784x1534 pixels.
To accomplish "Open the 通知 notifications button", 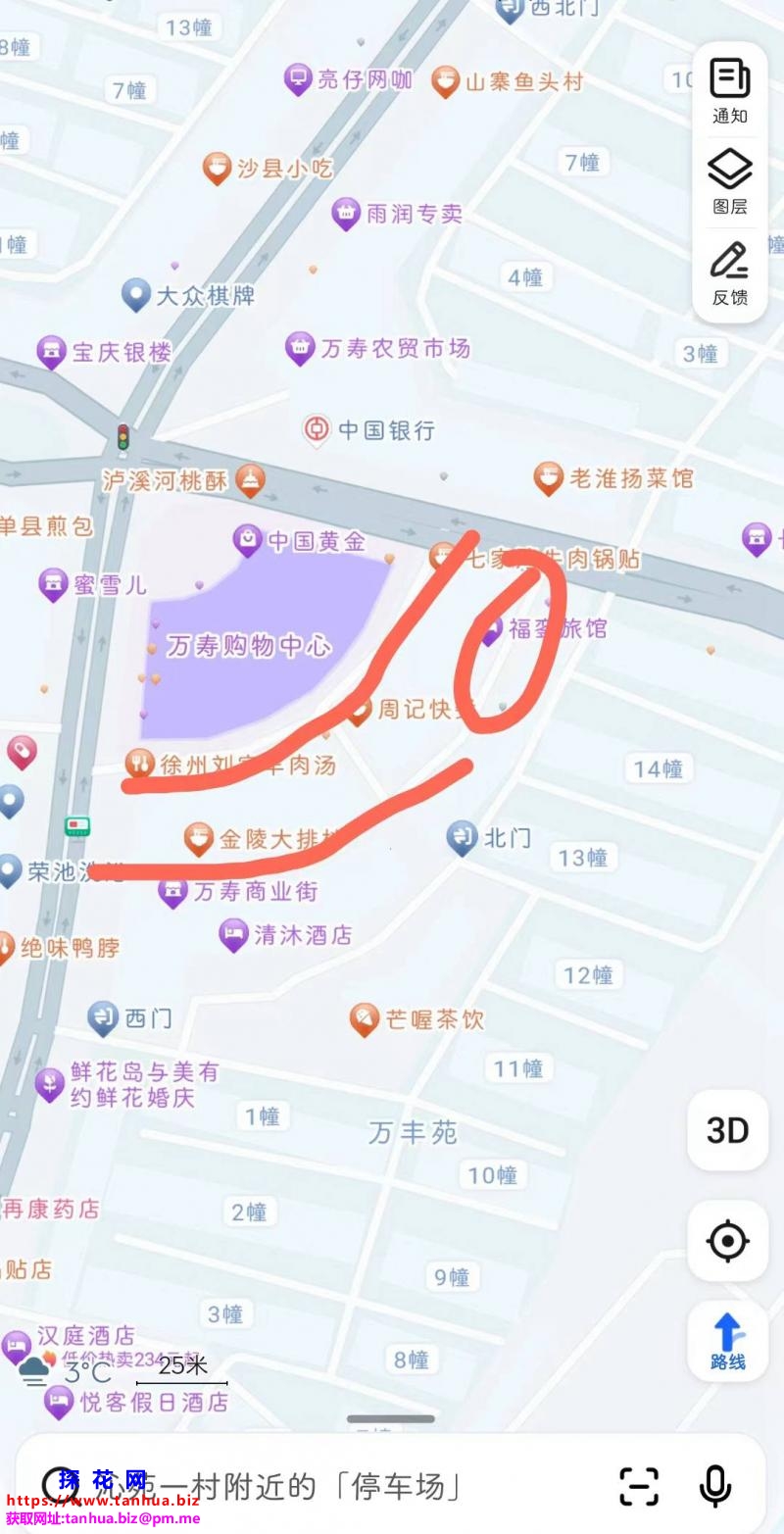I will [729, 91].
